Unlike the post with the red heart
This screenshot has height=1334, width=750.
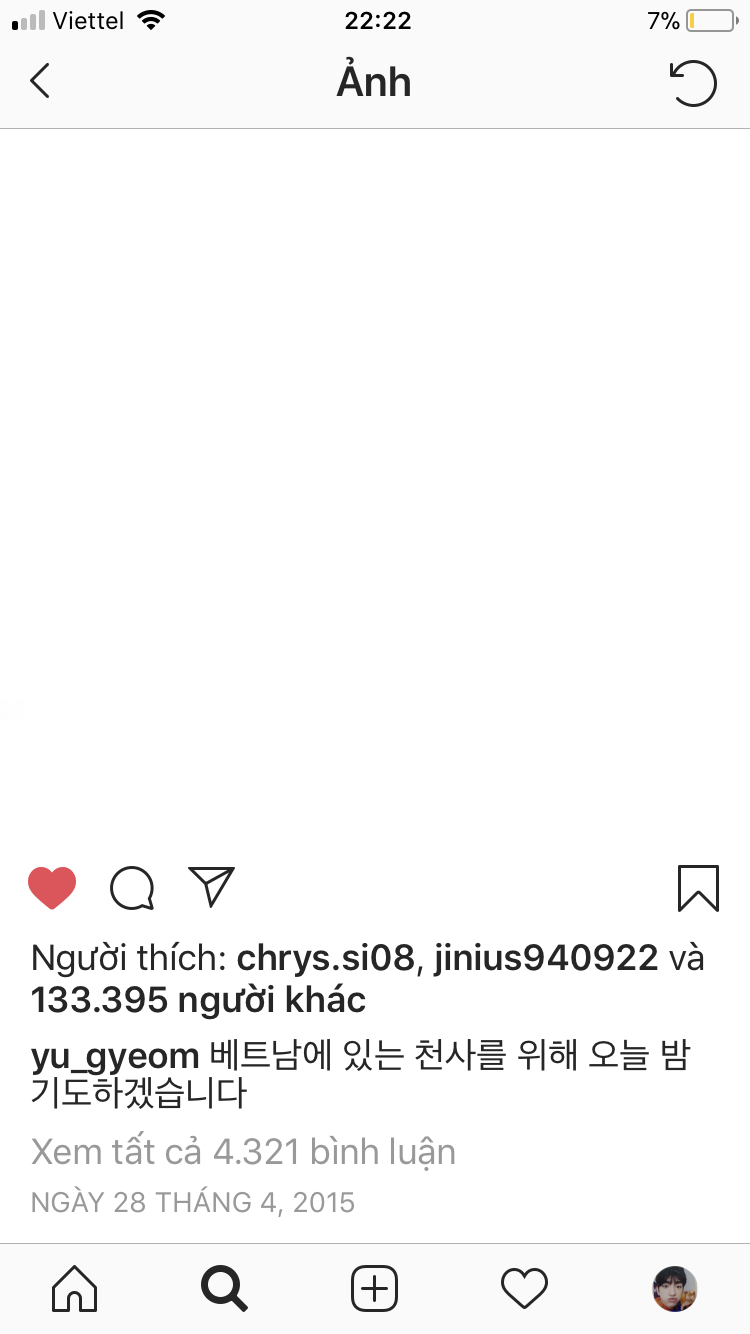click(x=52, y=887)
